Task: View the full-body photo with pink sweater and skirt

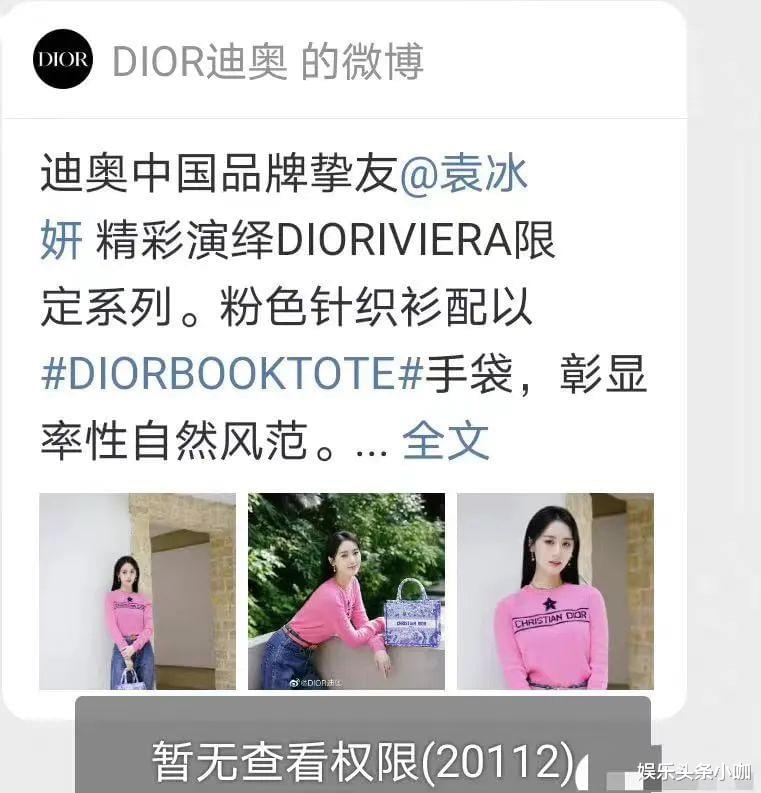Action: coord(137,591)
